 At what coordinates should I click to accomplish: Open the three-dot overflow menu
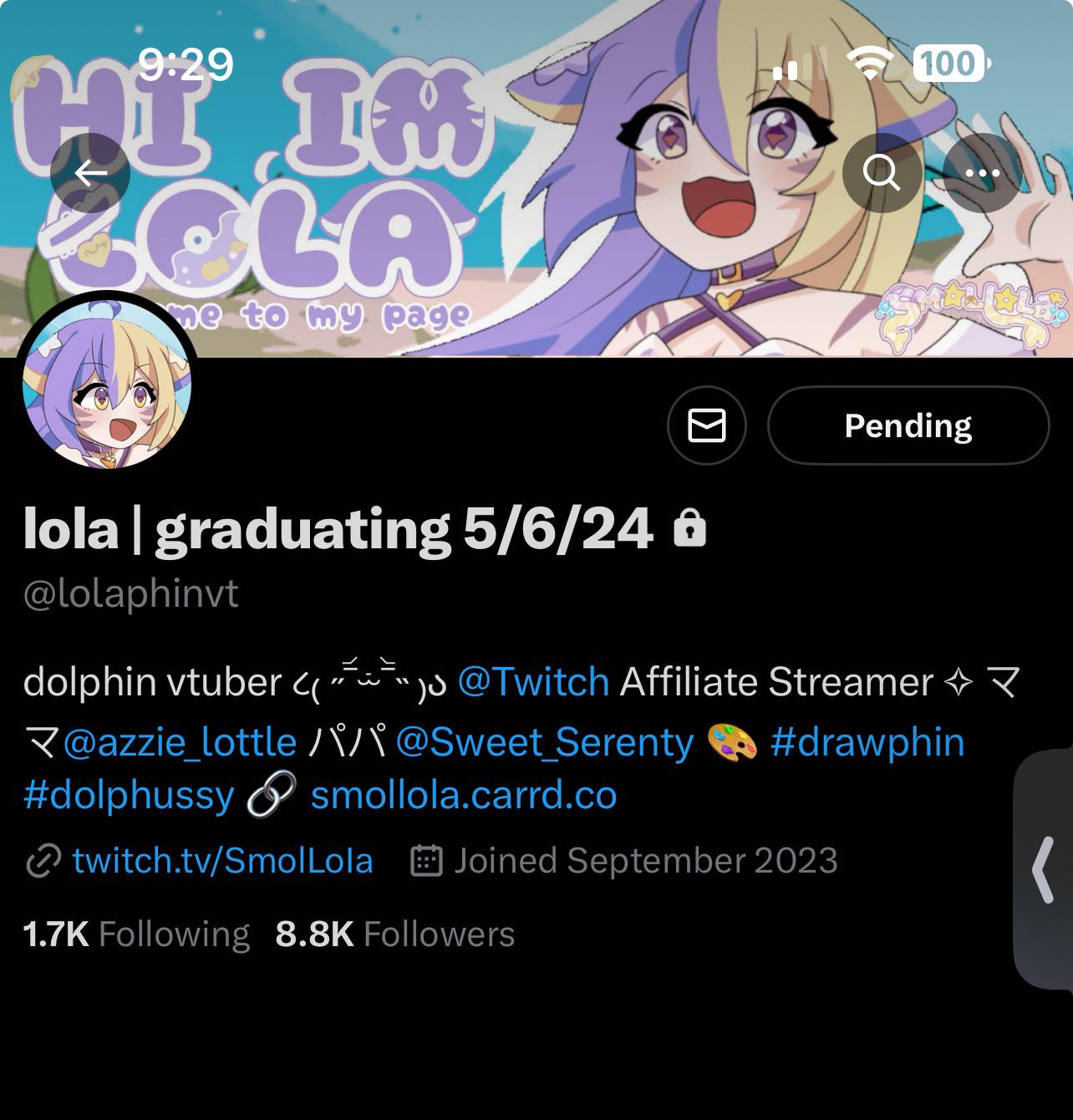982,173
